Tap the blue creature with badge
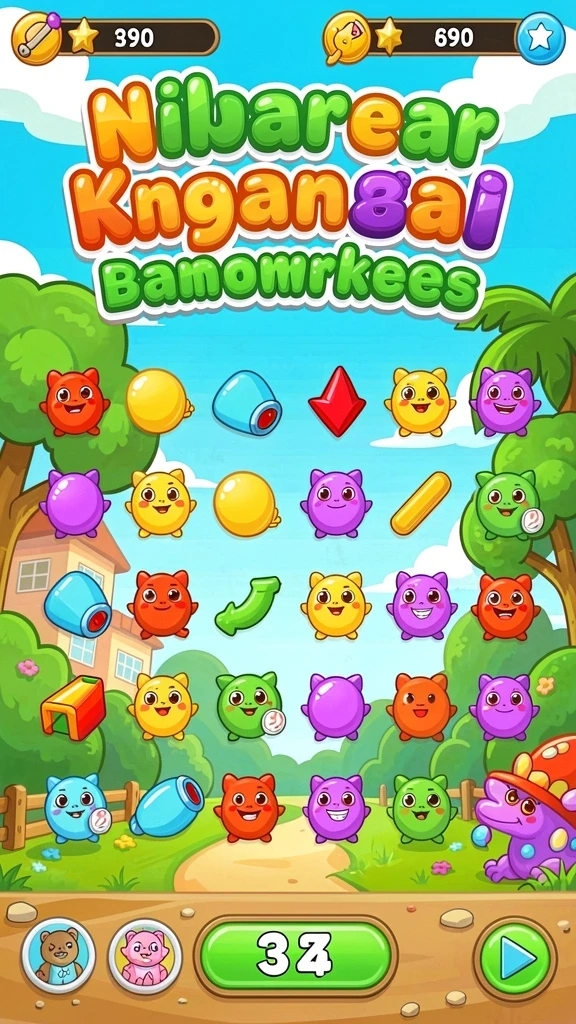Viewport: 576px width, 1024px height. point(76,807)
